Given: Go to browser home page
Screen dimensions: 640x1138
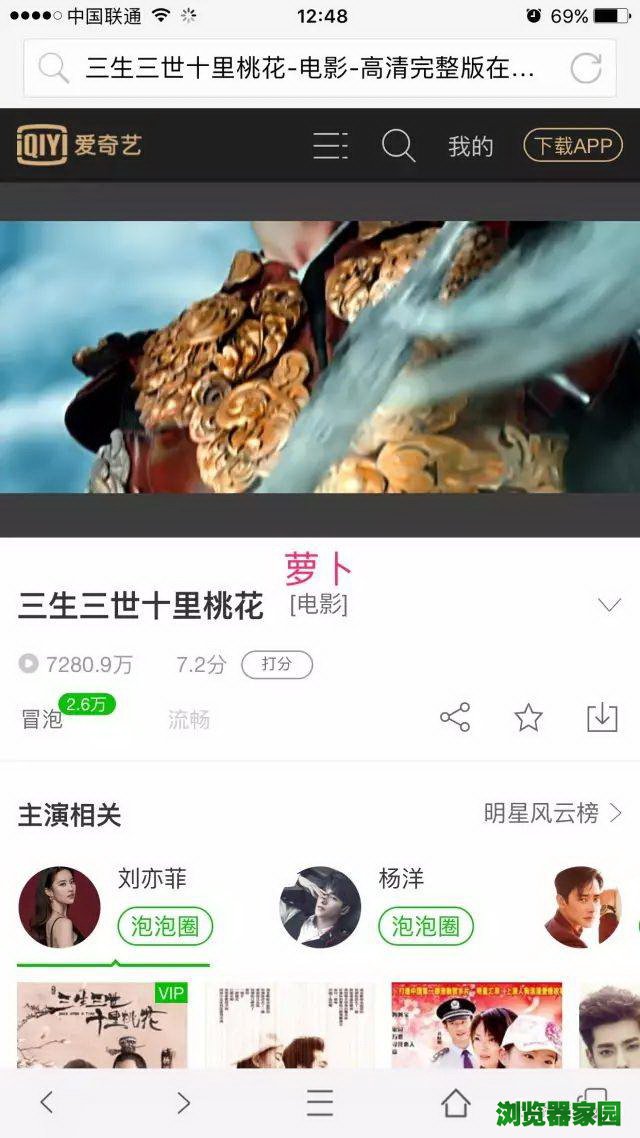Looking at the screenshot, I should tap(456, 1103).
